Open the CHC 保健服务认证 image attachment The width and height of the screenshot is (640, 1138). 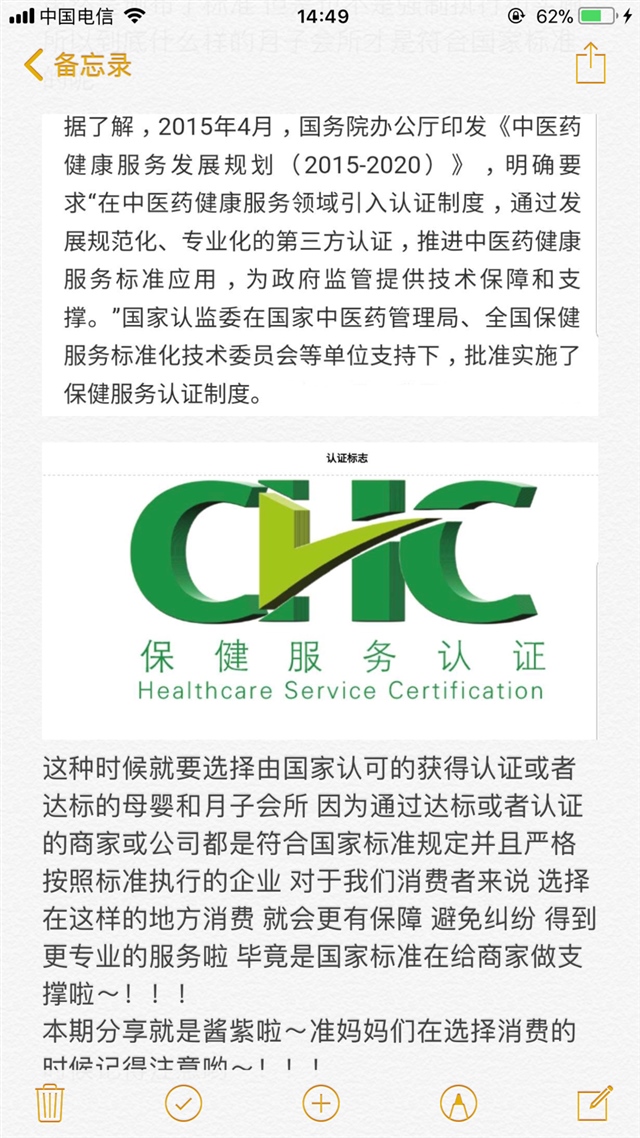click(x=320, y=590)
